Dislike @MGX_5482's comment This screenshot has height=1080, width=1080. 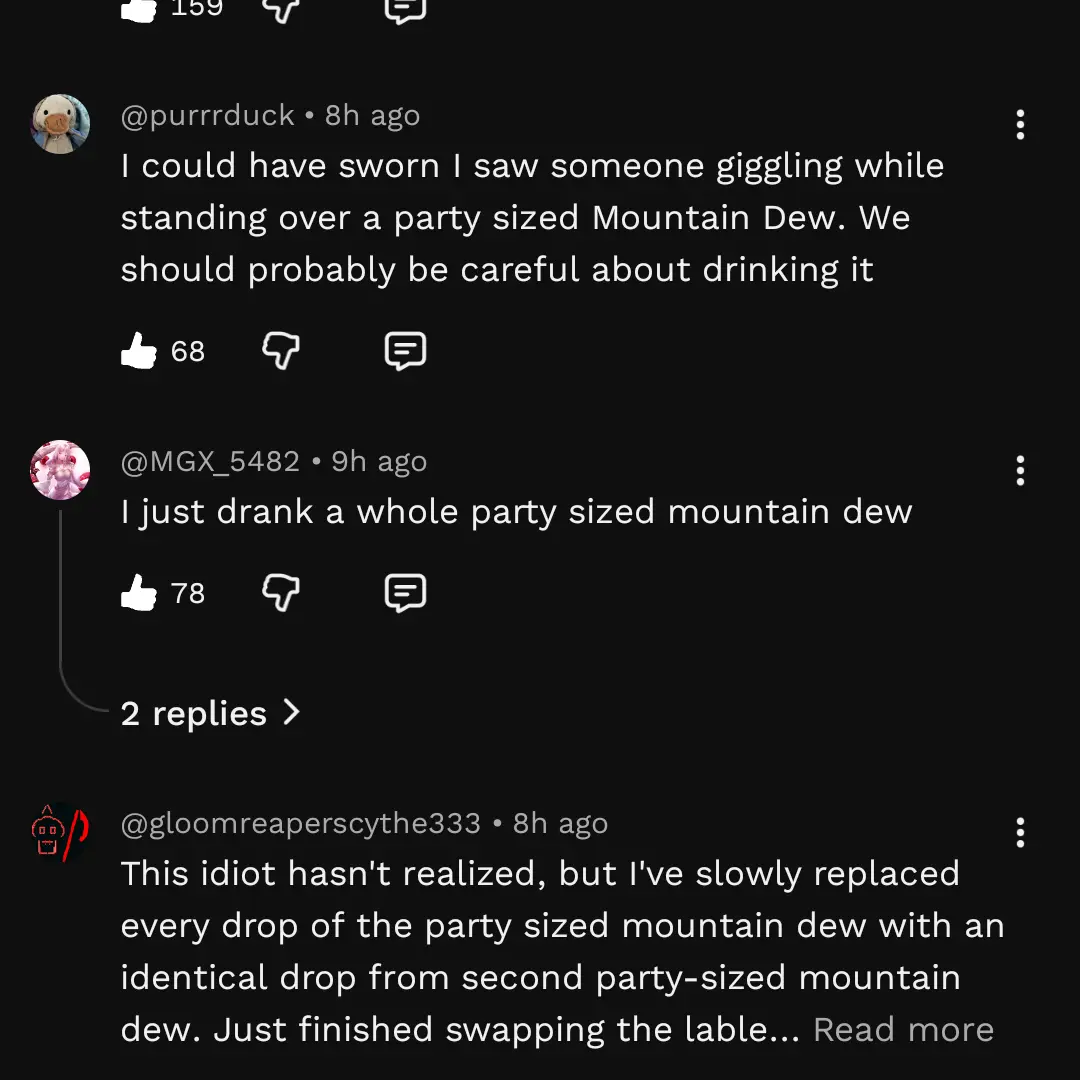tap(281, 593)
